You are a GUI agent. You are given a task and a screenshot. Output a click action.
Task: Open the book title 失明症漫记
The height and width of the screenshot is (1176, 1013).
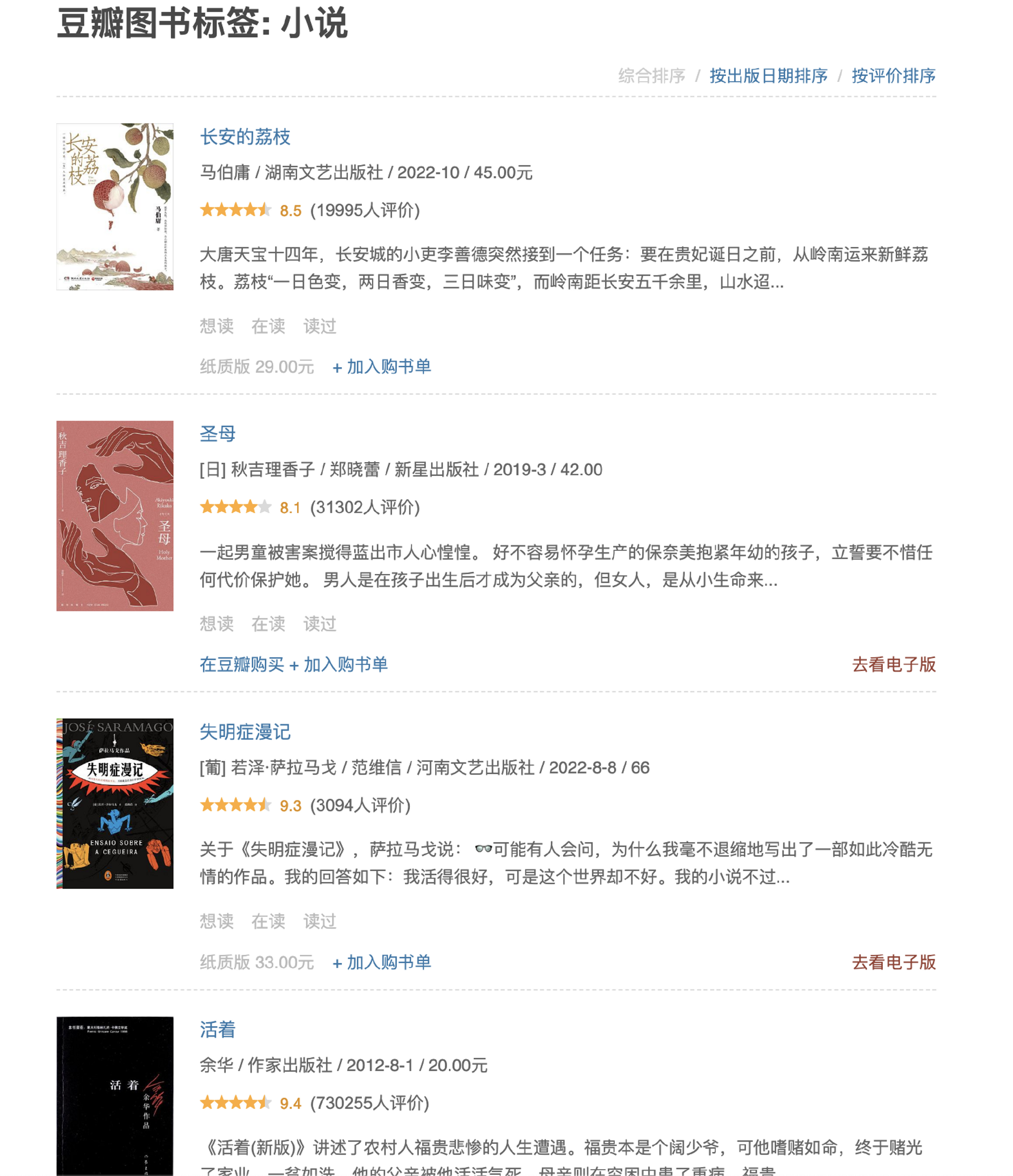point(245,732)
